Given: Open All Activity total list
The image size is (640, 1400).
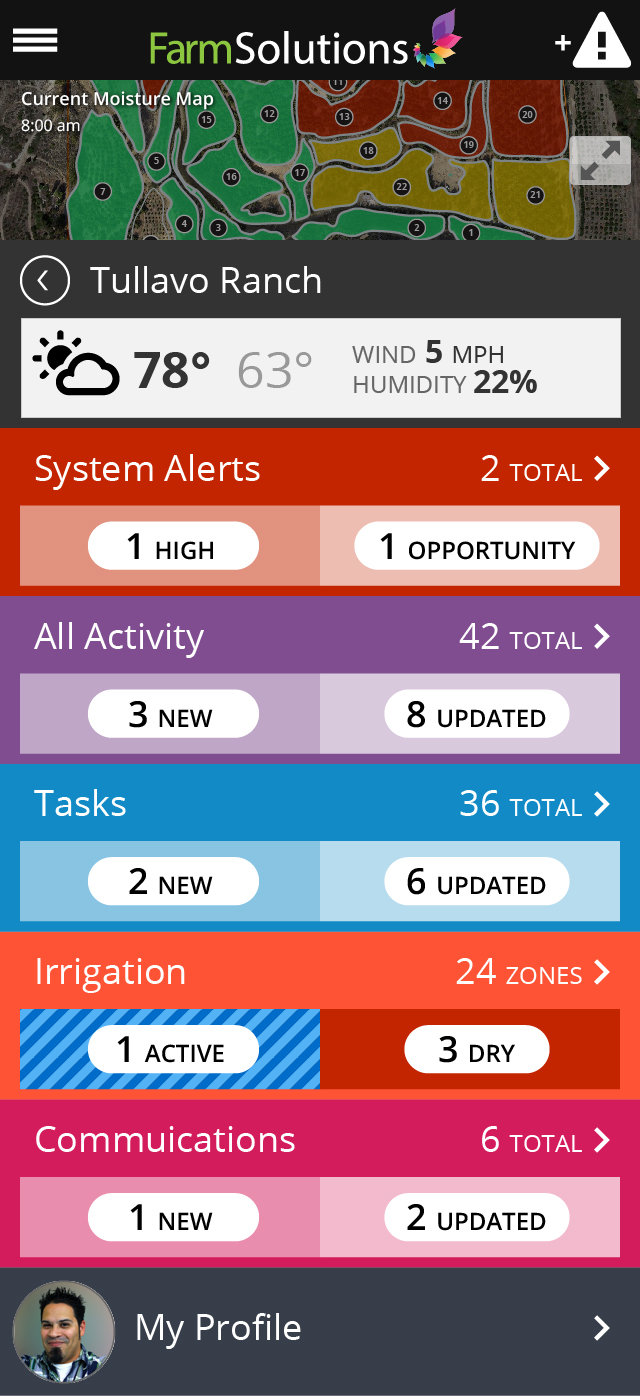Looking at the screenshot, I should point(535,637).
